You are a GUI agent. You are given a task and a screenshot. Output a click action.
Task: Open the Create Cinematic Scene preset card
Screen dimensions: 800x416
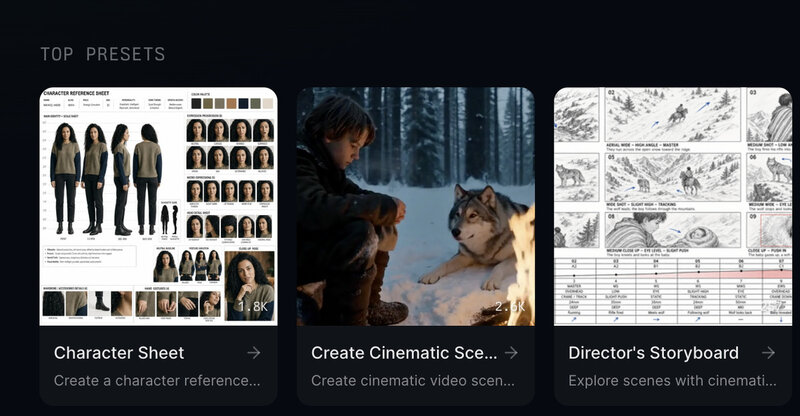pyautogui.click(x=416, y=246)
